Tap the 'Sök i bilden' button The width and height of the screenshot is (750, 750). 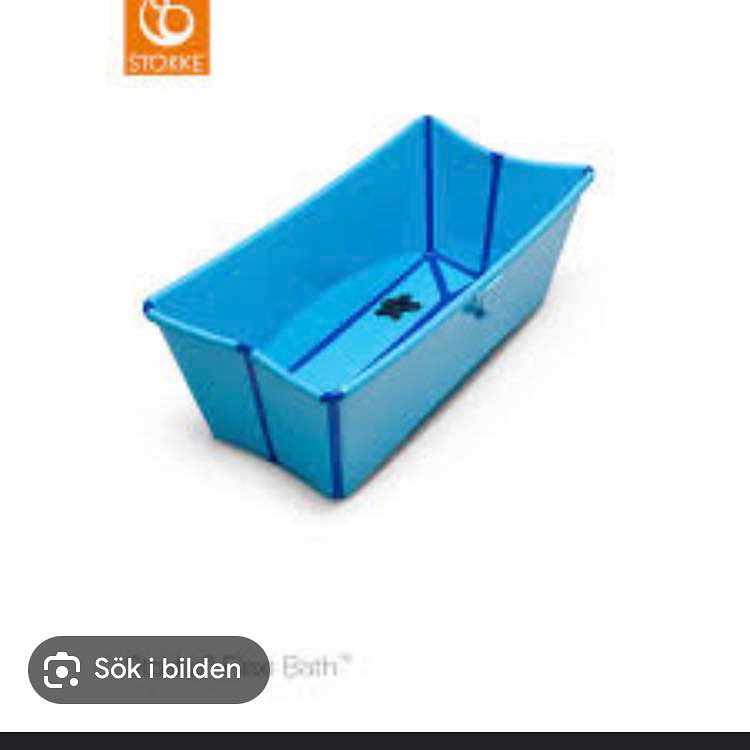pyautogui.click(x=149, y=669)
